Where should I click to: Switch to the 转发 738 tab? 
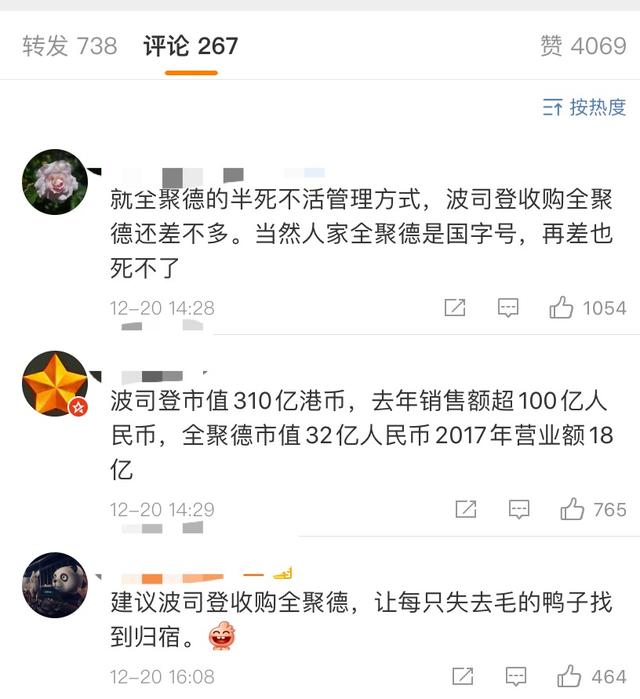coord(70,45)
